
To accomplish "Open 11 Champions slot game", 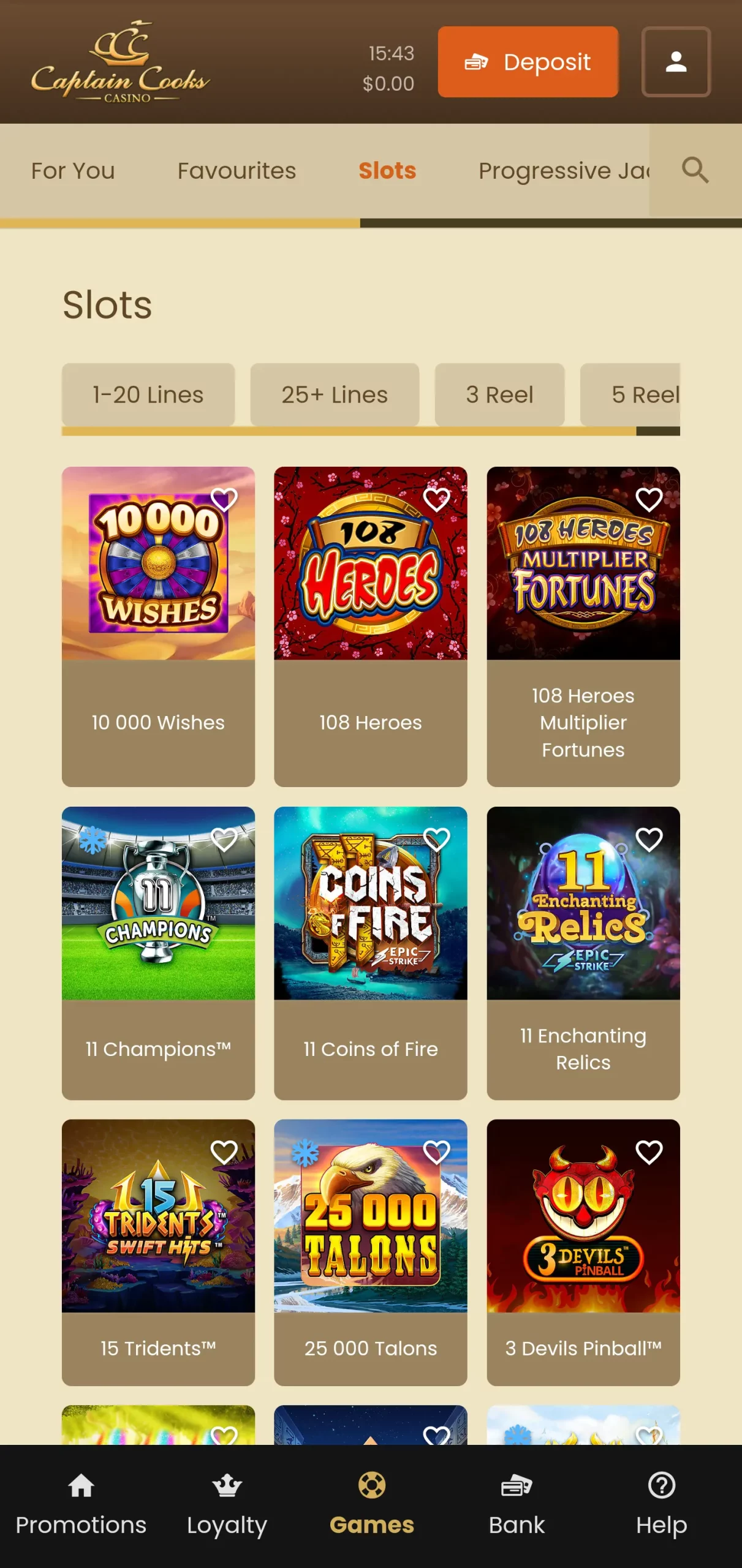I will [158, 953].
